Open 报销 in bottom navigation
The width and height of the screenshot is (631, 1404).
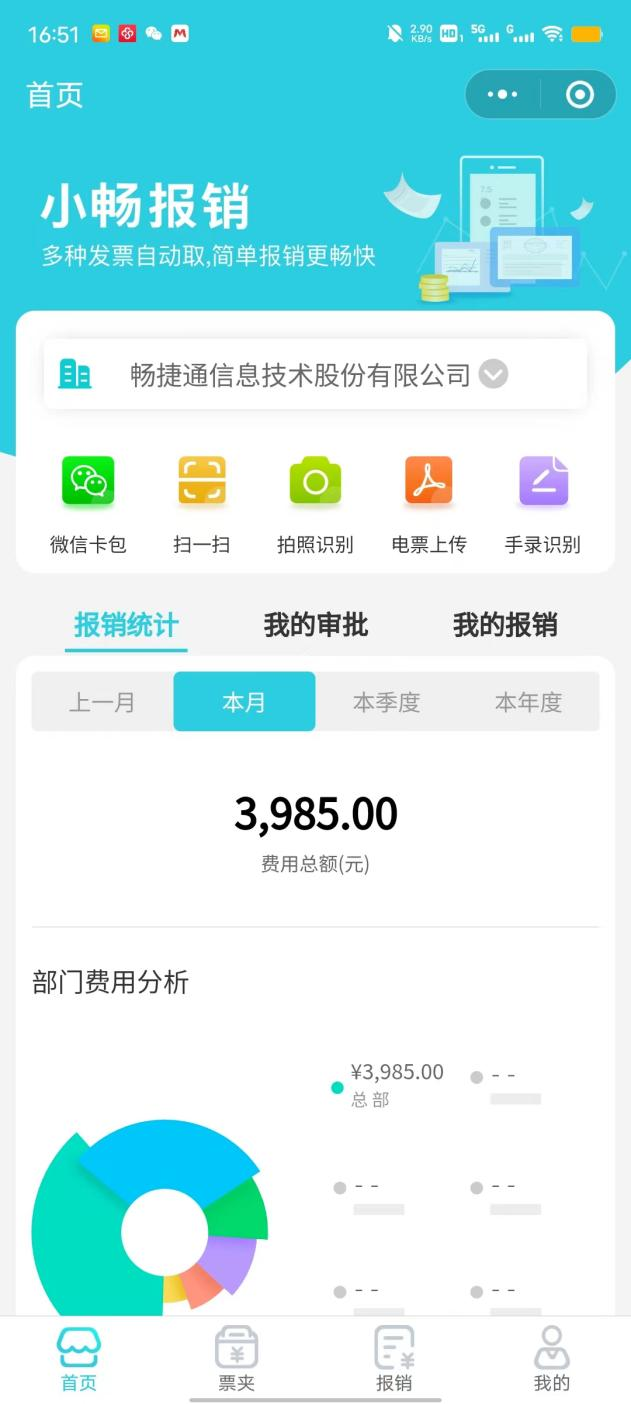(394, 1360)
